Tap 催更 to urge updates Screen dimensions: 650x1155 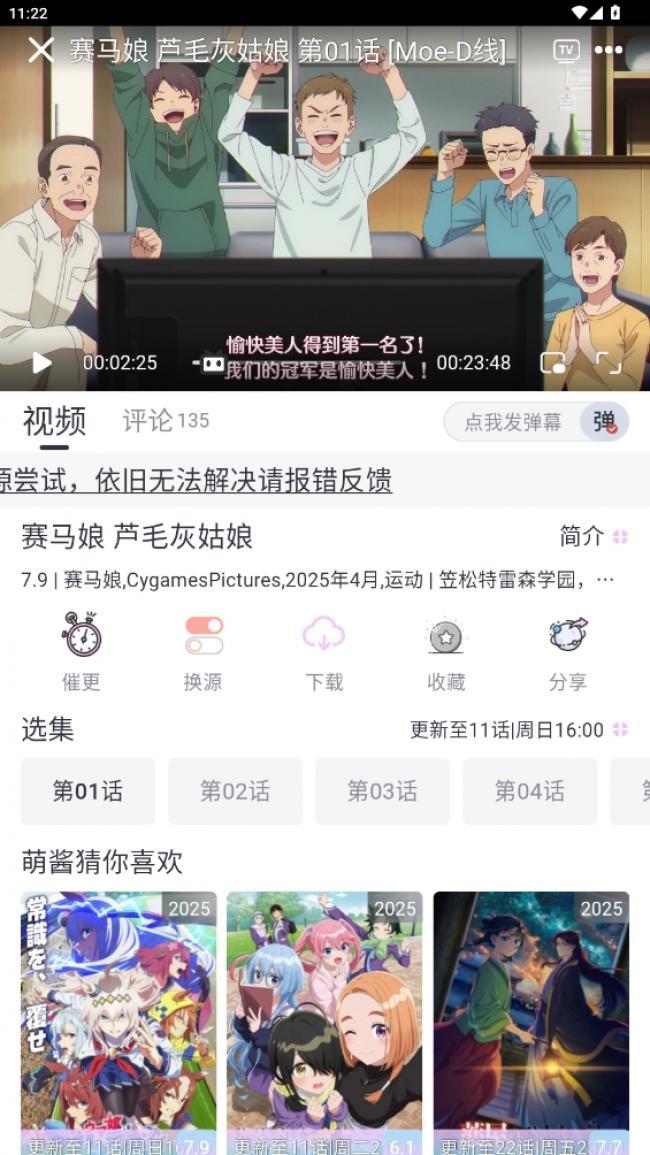click(x=81, y=652)
